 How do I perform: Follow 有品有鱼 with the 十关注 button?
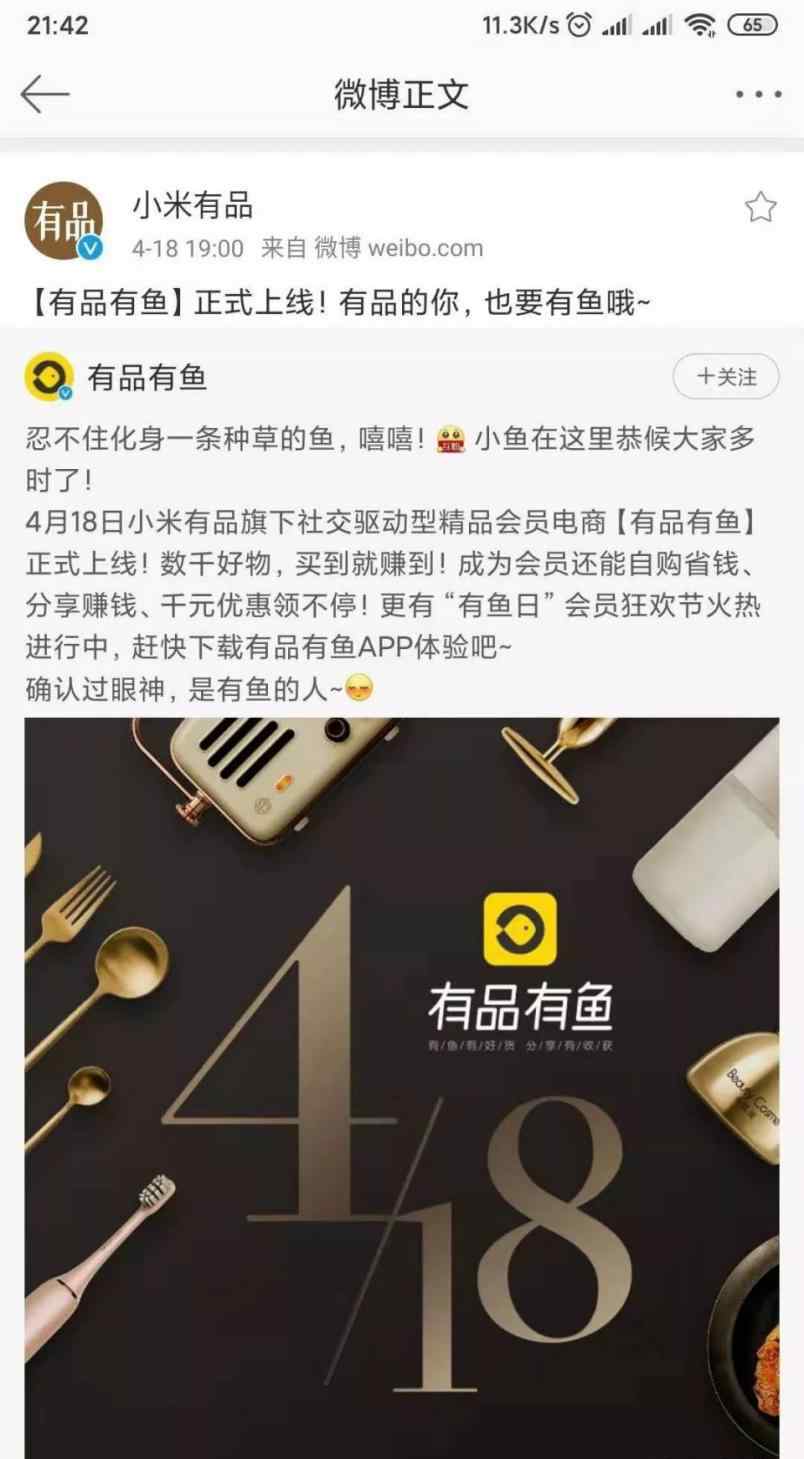click(x=725, y=377)
